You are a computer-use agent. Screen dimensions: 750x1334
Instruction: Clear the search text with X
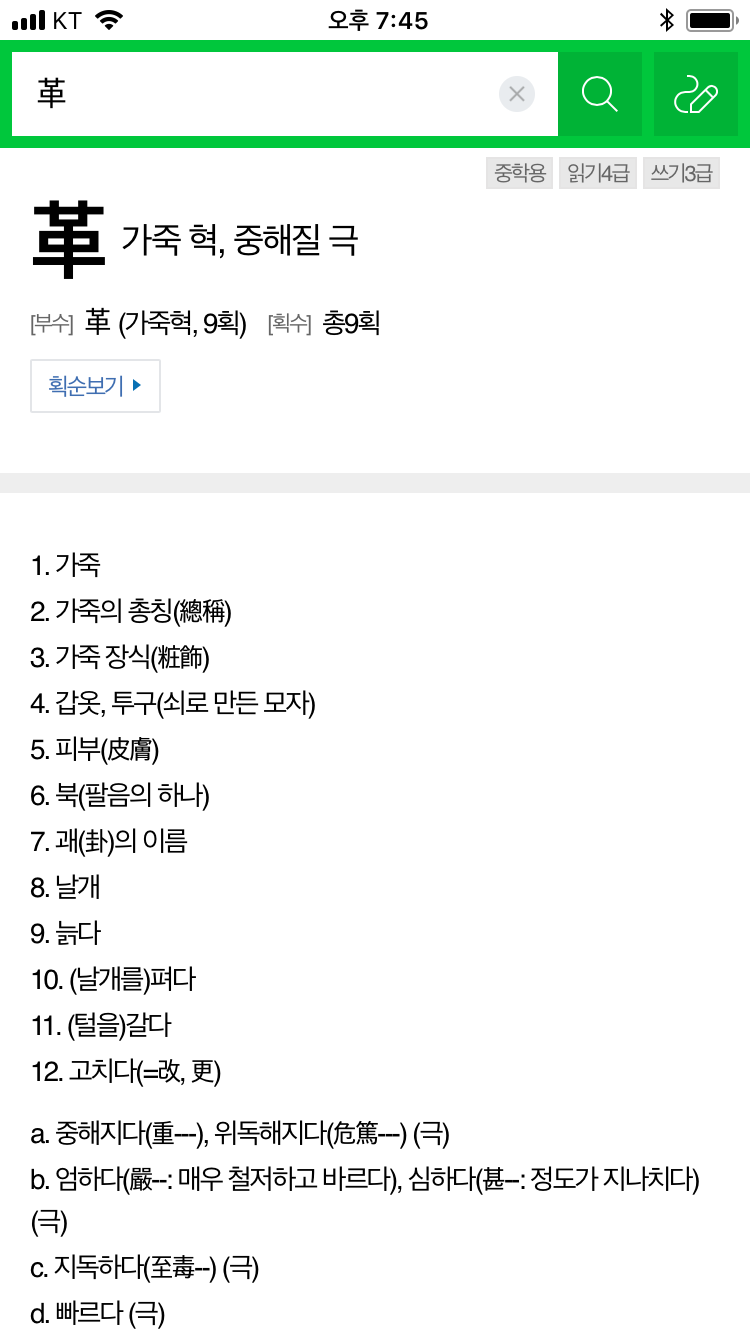click(x=517, y=94)
